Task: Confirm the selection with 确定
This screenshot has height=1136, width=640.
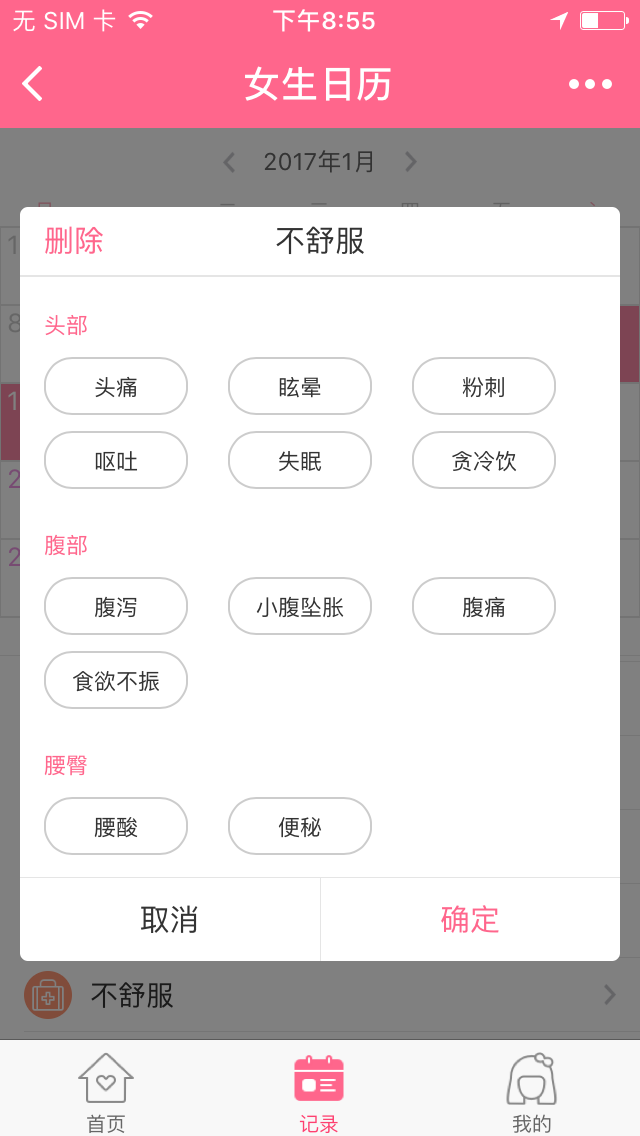Action: tap(470, 920)
